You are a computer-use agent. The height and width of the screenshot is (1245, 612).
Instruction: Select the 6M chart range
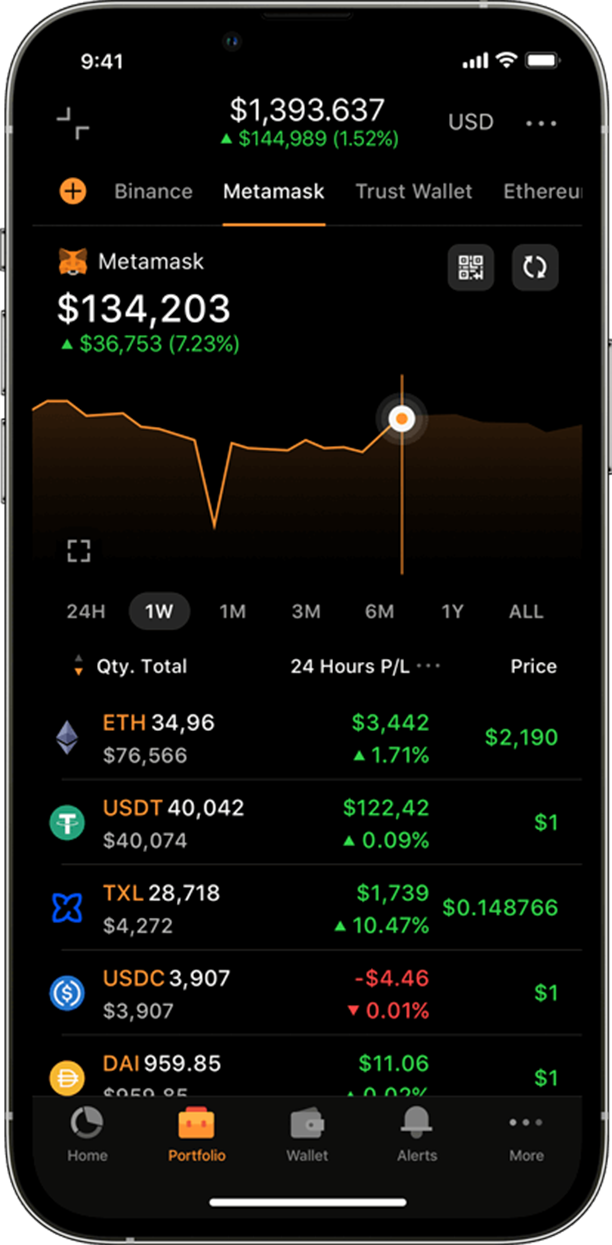[x=379, y=611]
